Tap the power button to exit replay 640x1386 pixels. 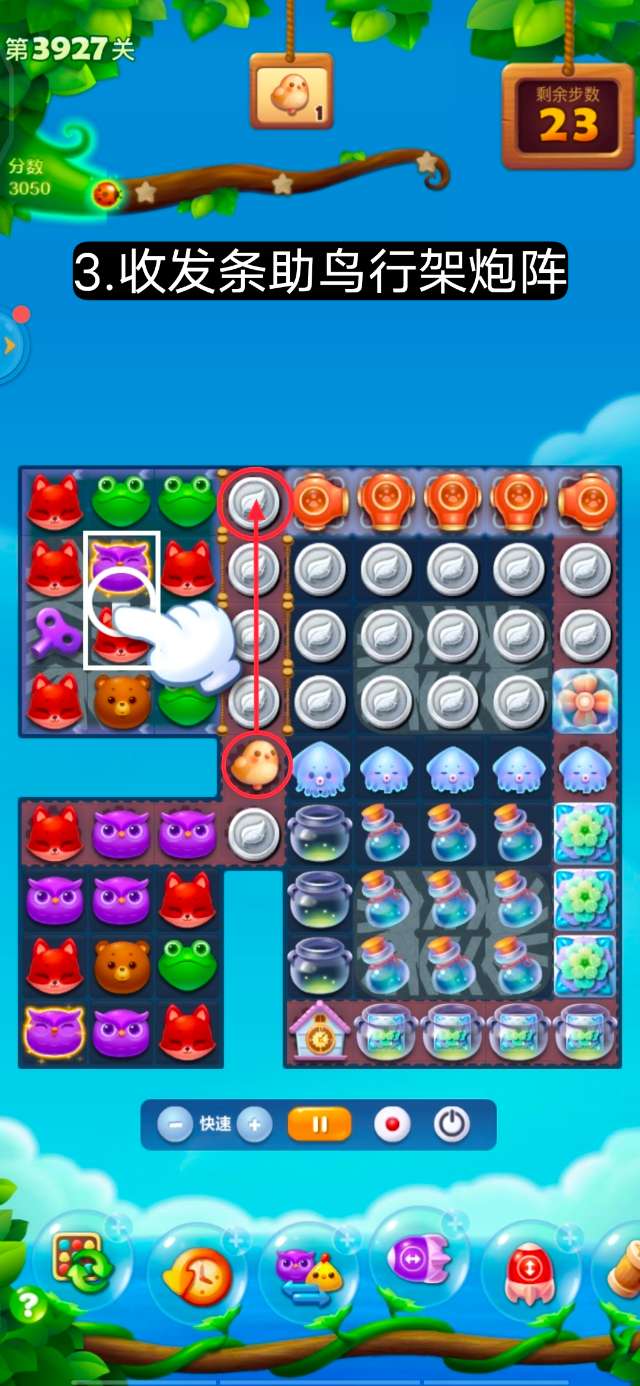[452, 1124]
